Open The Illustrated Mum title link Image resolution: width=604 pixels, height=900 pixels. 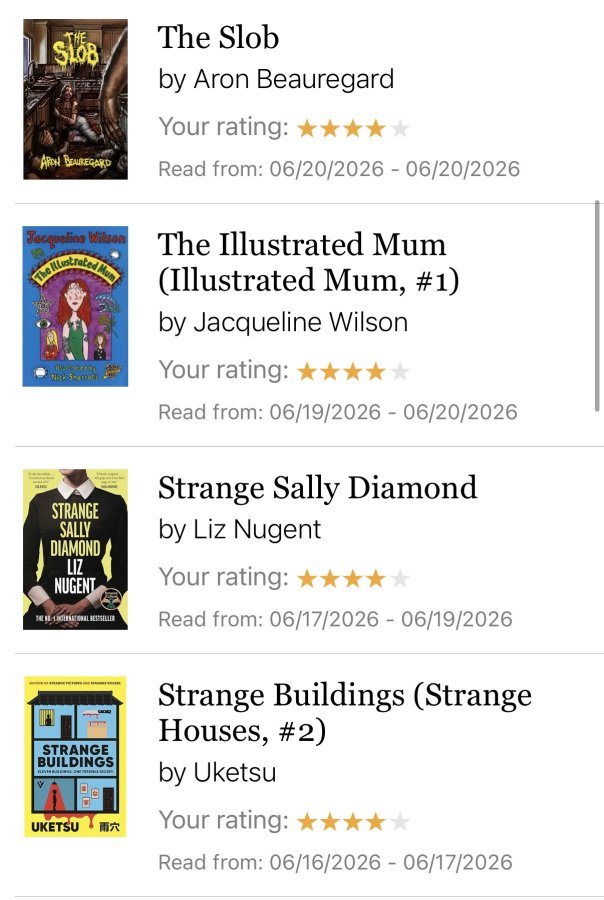click(x=308, y=262)
